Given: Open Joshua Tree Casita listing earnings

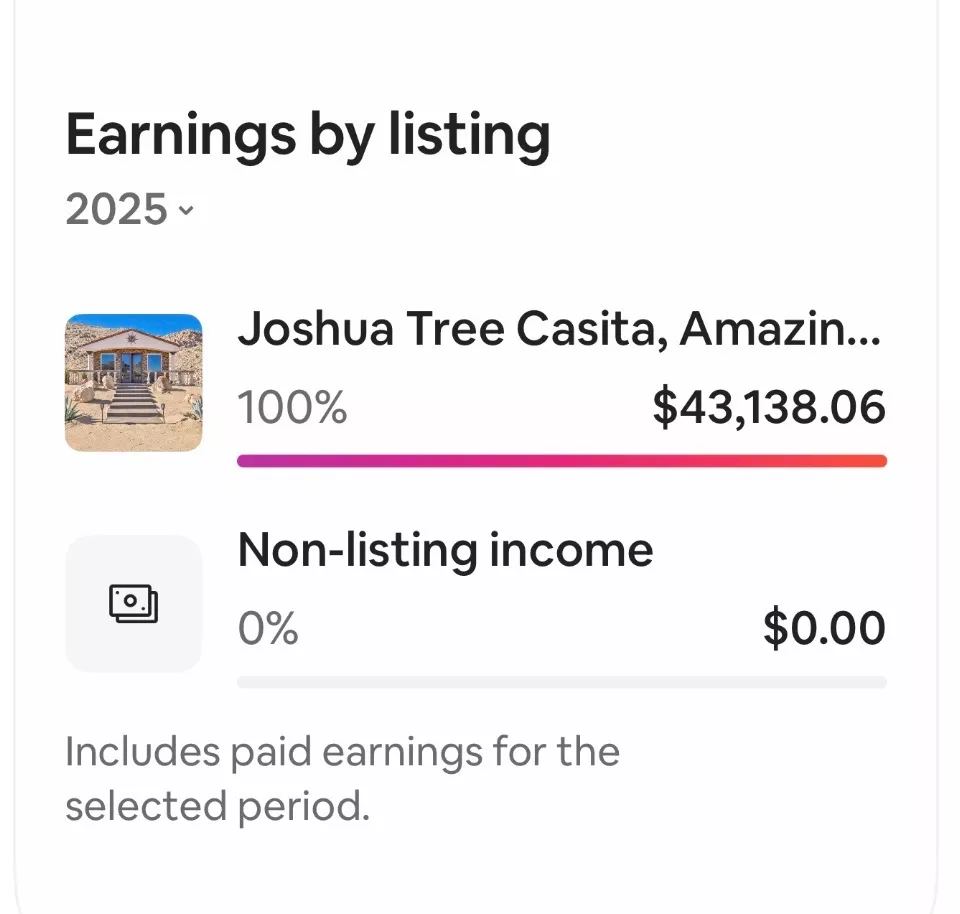Looking at the screenshot, I should [558, 330].
